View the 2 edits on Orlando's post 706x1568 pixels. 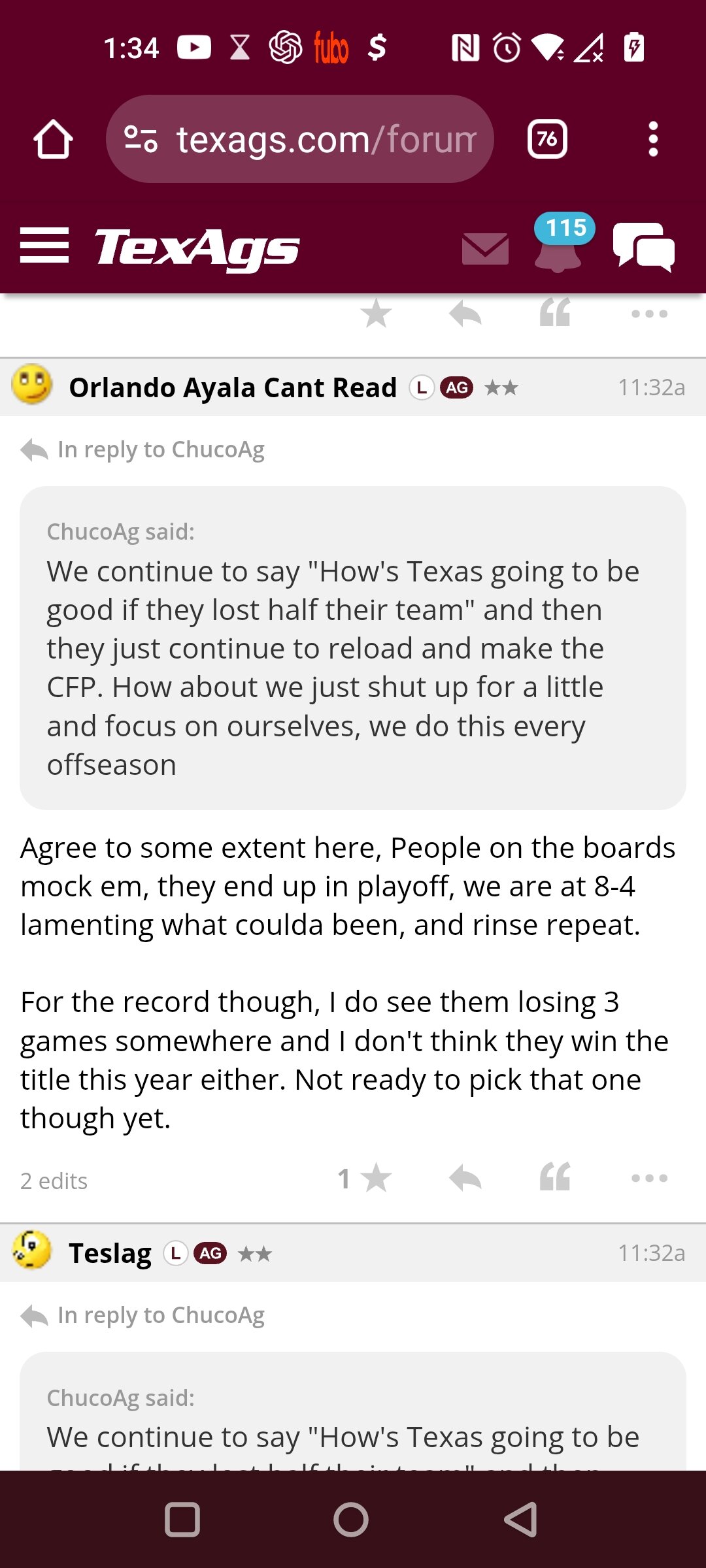(54, 1181)
